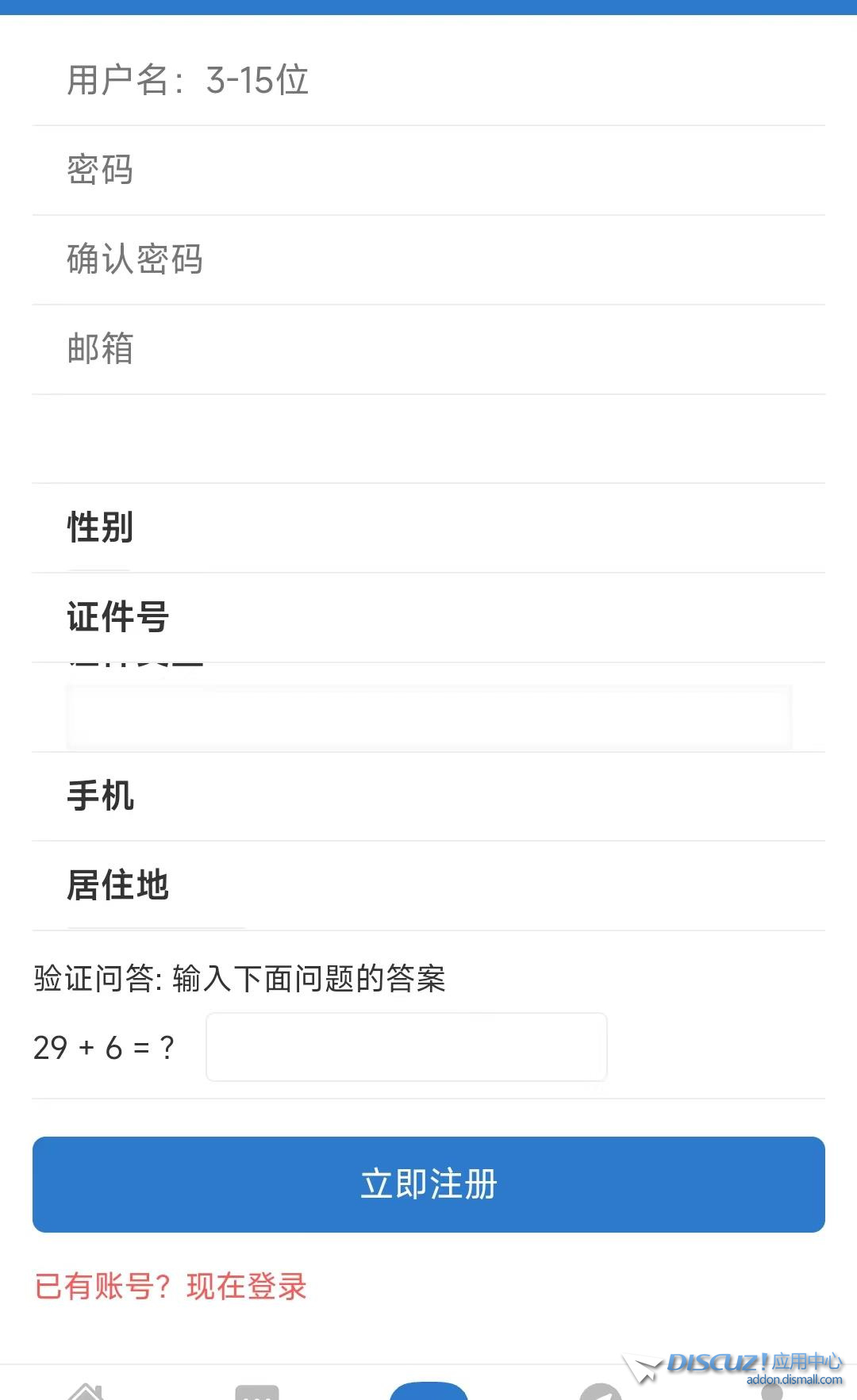This screenshot has width=857, height=1400.
Task: Tap the 邮箱 email field
Action: [x=428, y=349]
